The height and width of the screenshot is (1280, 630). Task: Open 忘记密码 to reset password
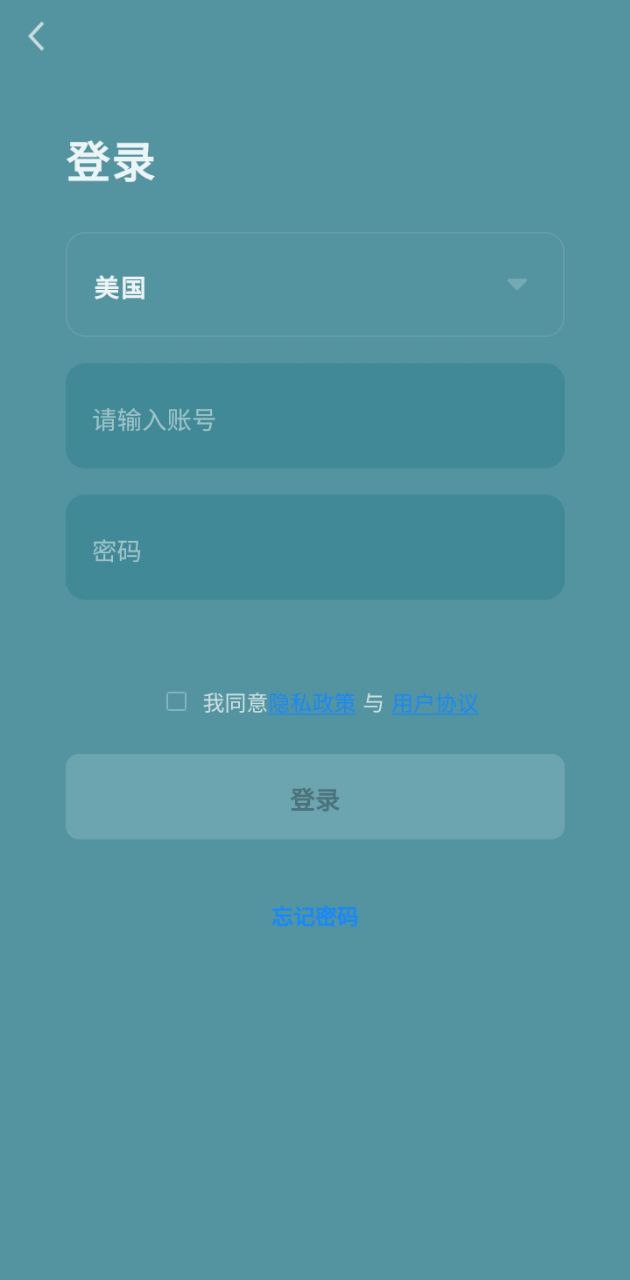tap(315, 917)
